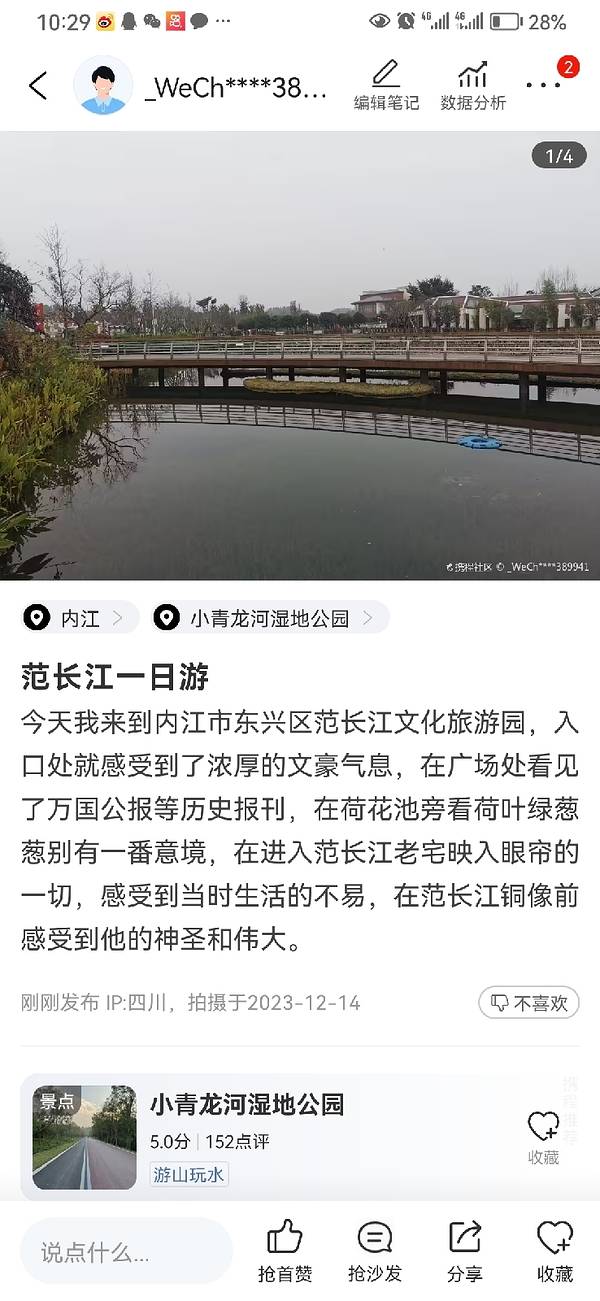The image size is (600, 1301).
Task: Open the 小青龙河湿地公园 location chip
Action: point(269,618)
